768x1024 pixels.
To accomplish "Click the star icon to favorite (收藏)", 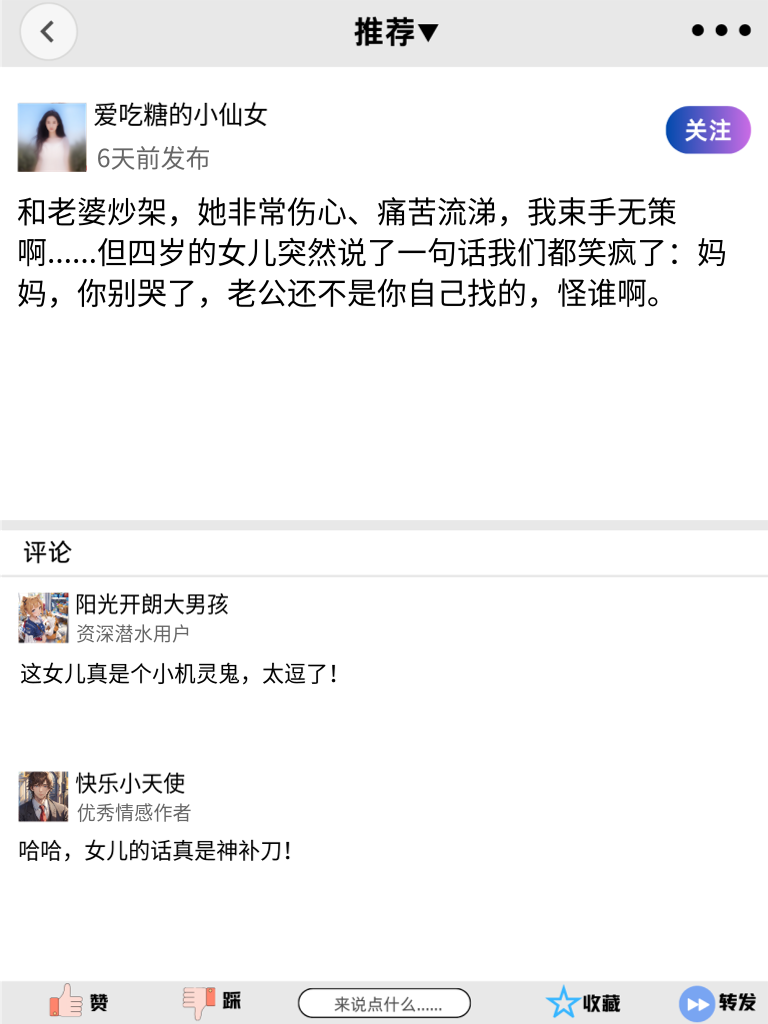I will (565, 1001).
